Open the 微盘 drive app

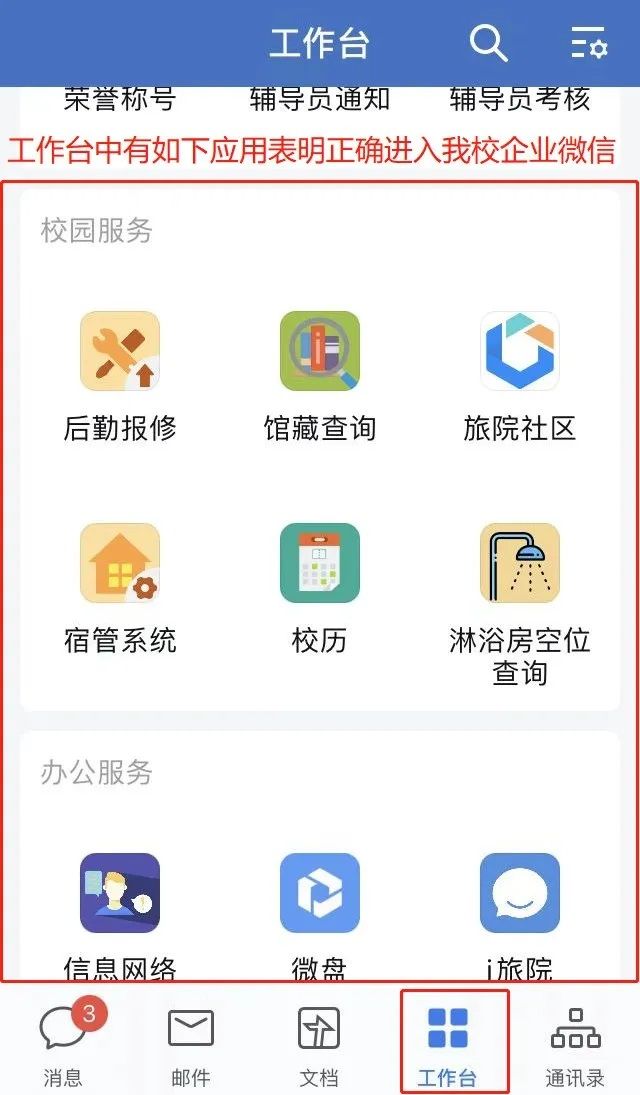[x=320, y=894]
